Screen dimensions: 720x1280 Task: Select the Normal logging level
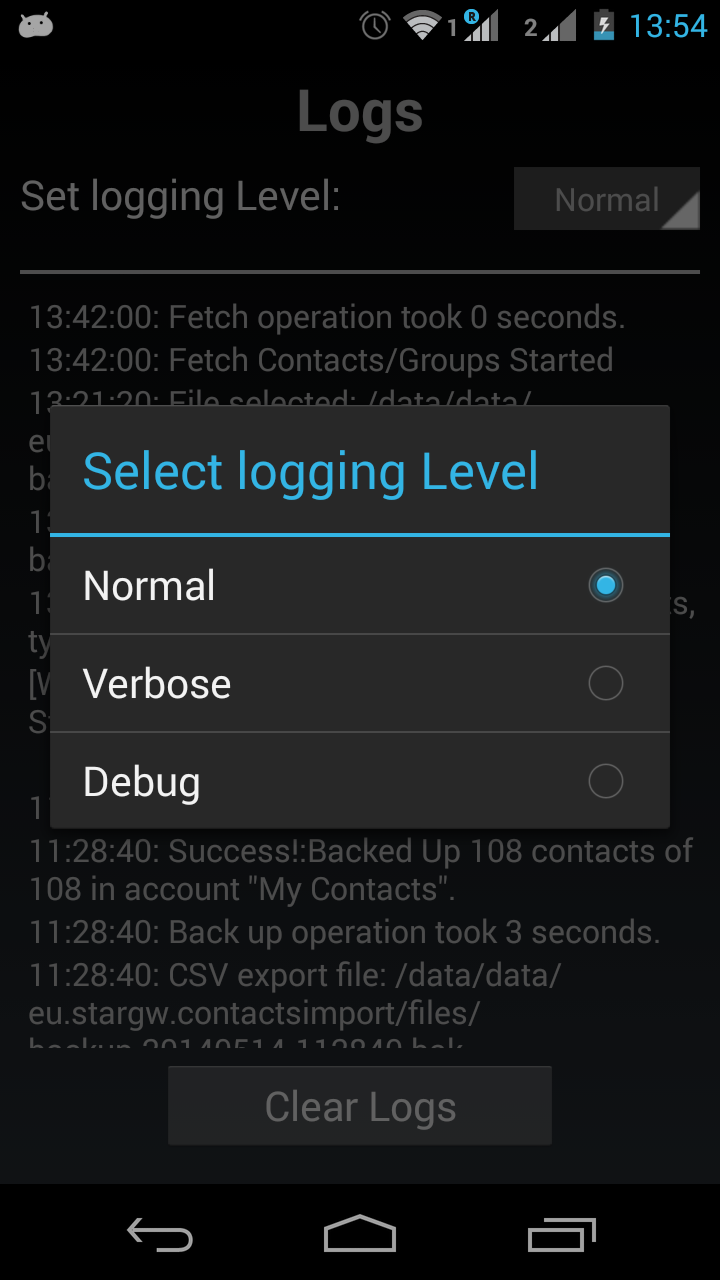point(359,585)
